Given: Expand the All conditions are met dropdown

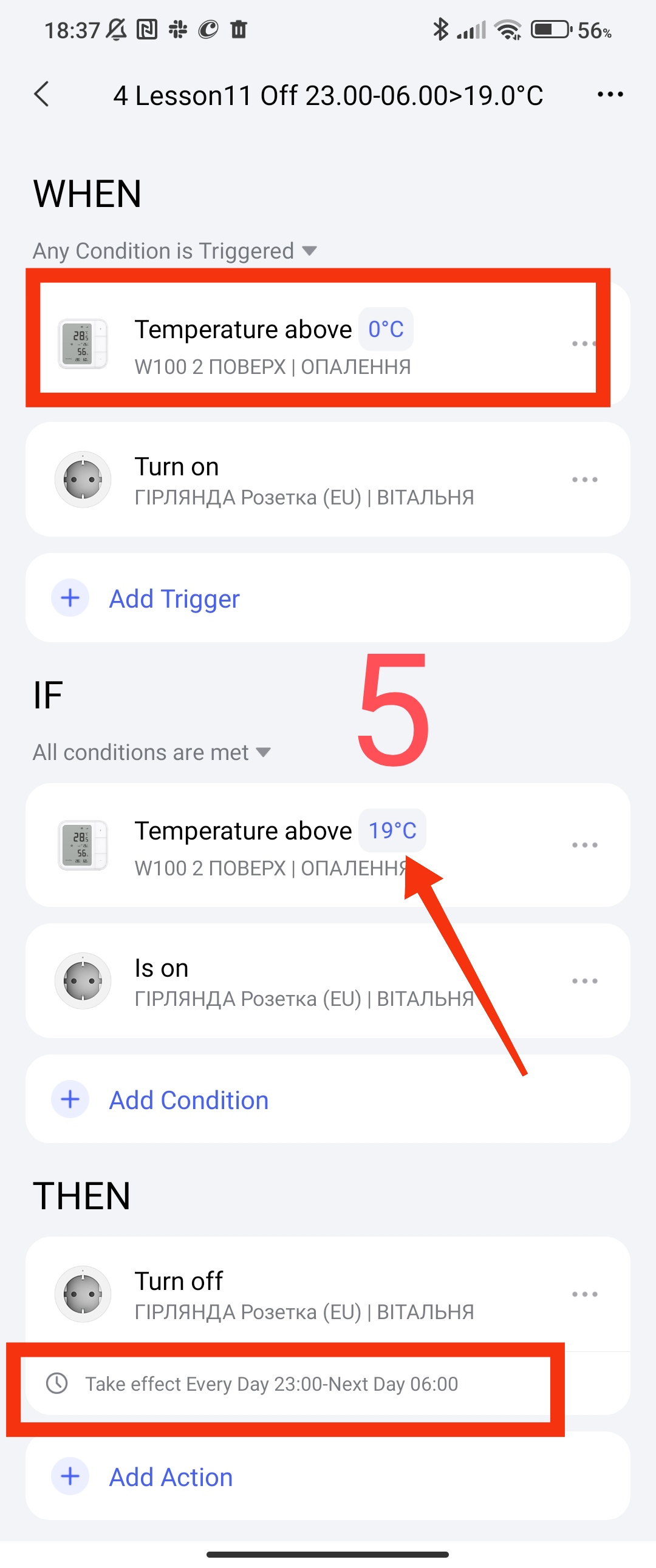Looking at the screenshot, I should pos(152,752).
